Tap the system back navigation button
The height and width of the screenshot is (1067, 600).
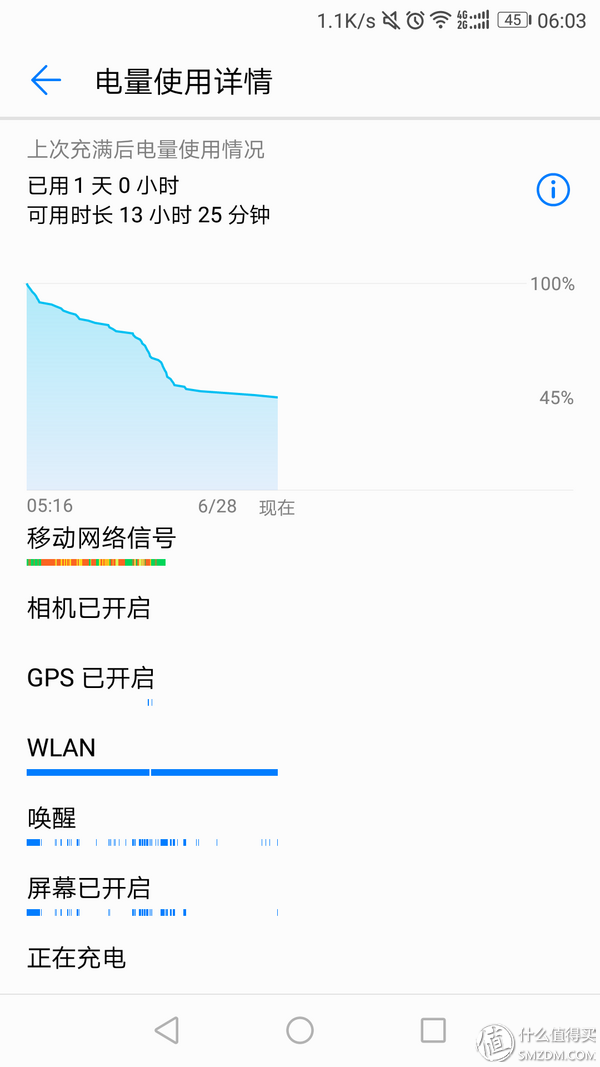click(x=167, y=1030)
